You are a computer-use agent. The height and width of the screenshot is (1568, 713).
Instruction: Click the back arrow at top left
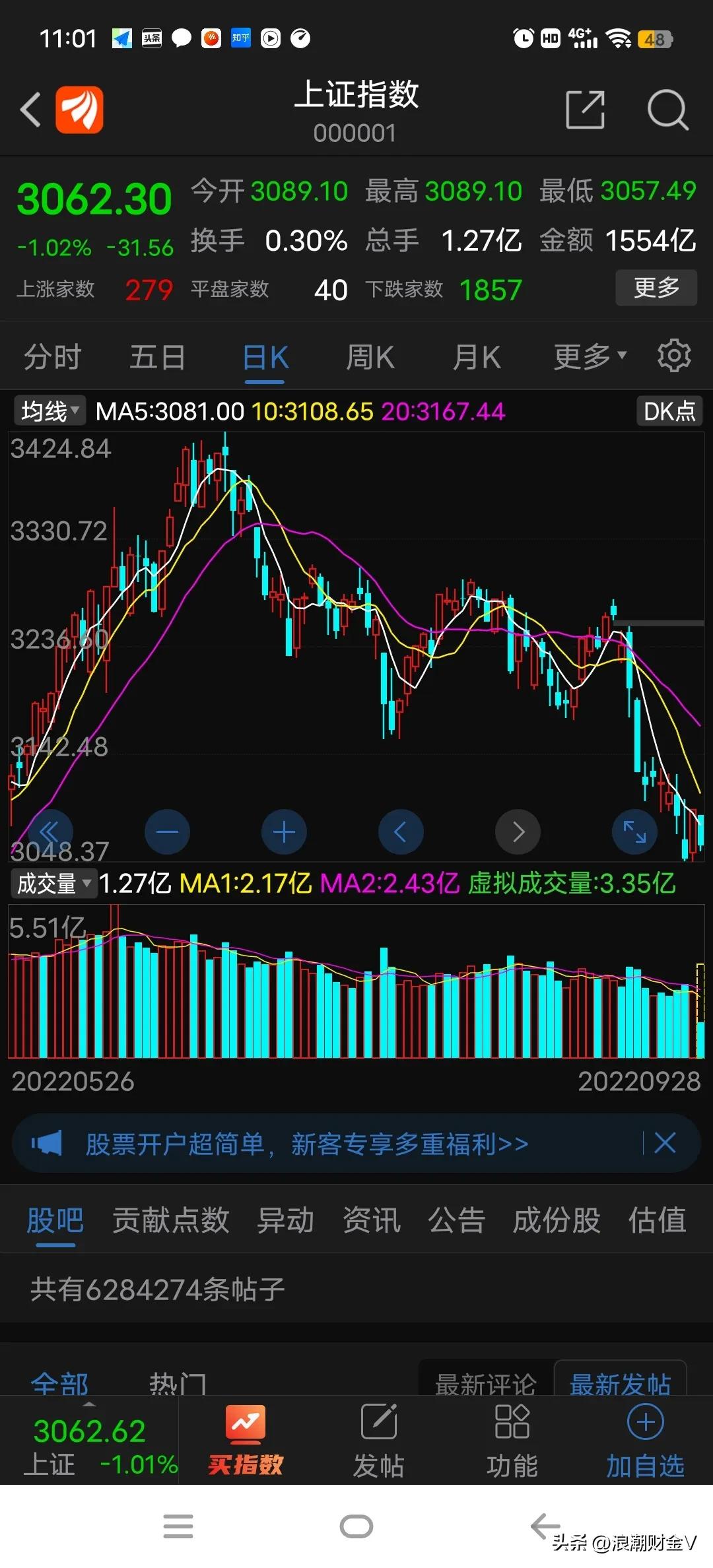point(31,109)
